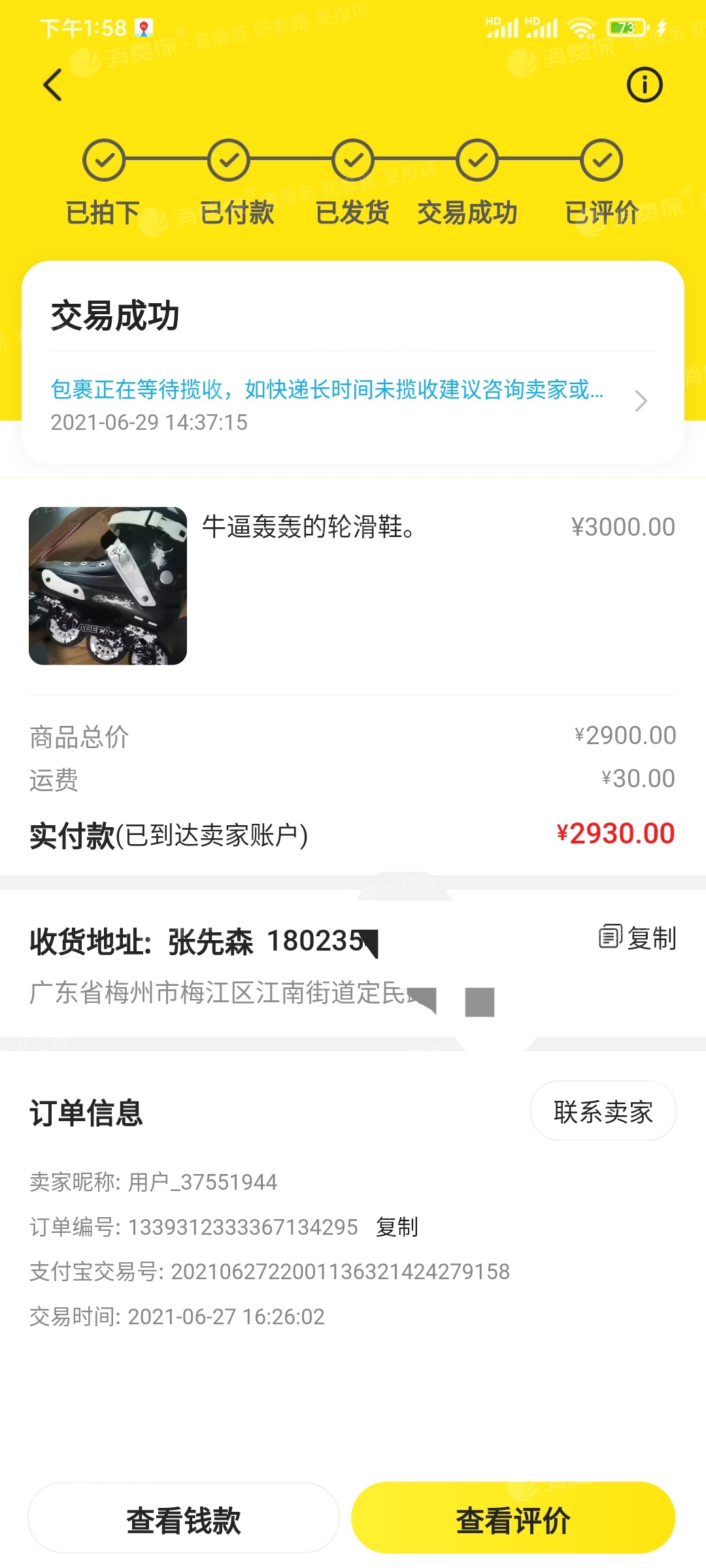This screenshot has width=706, height=1568.
Task: Click the 已发货 checkmark step icon
Action: coord(352,159)
